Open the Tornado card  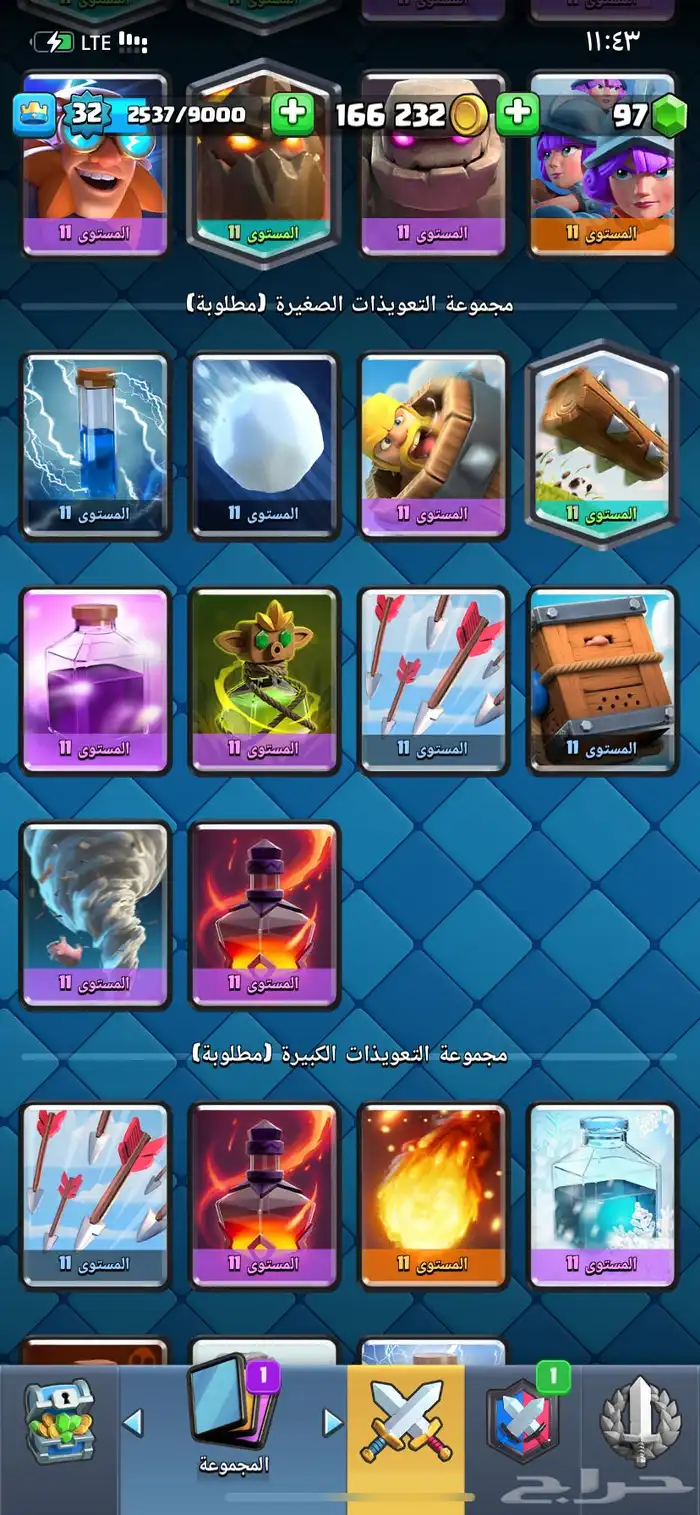(x=95, y=916)
